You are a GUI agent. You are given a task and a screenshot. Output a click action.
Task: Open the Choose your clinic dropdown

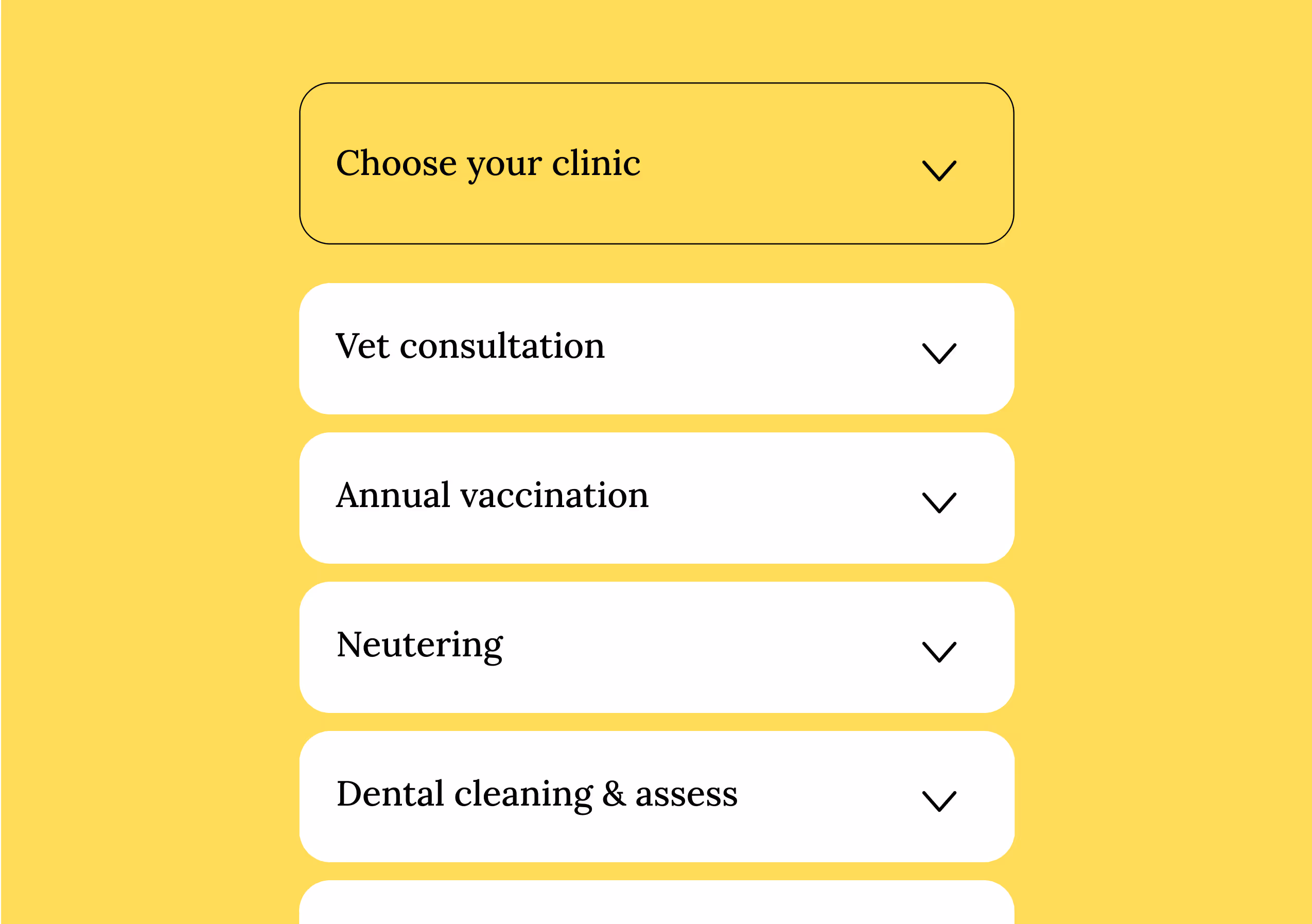656,163
